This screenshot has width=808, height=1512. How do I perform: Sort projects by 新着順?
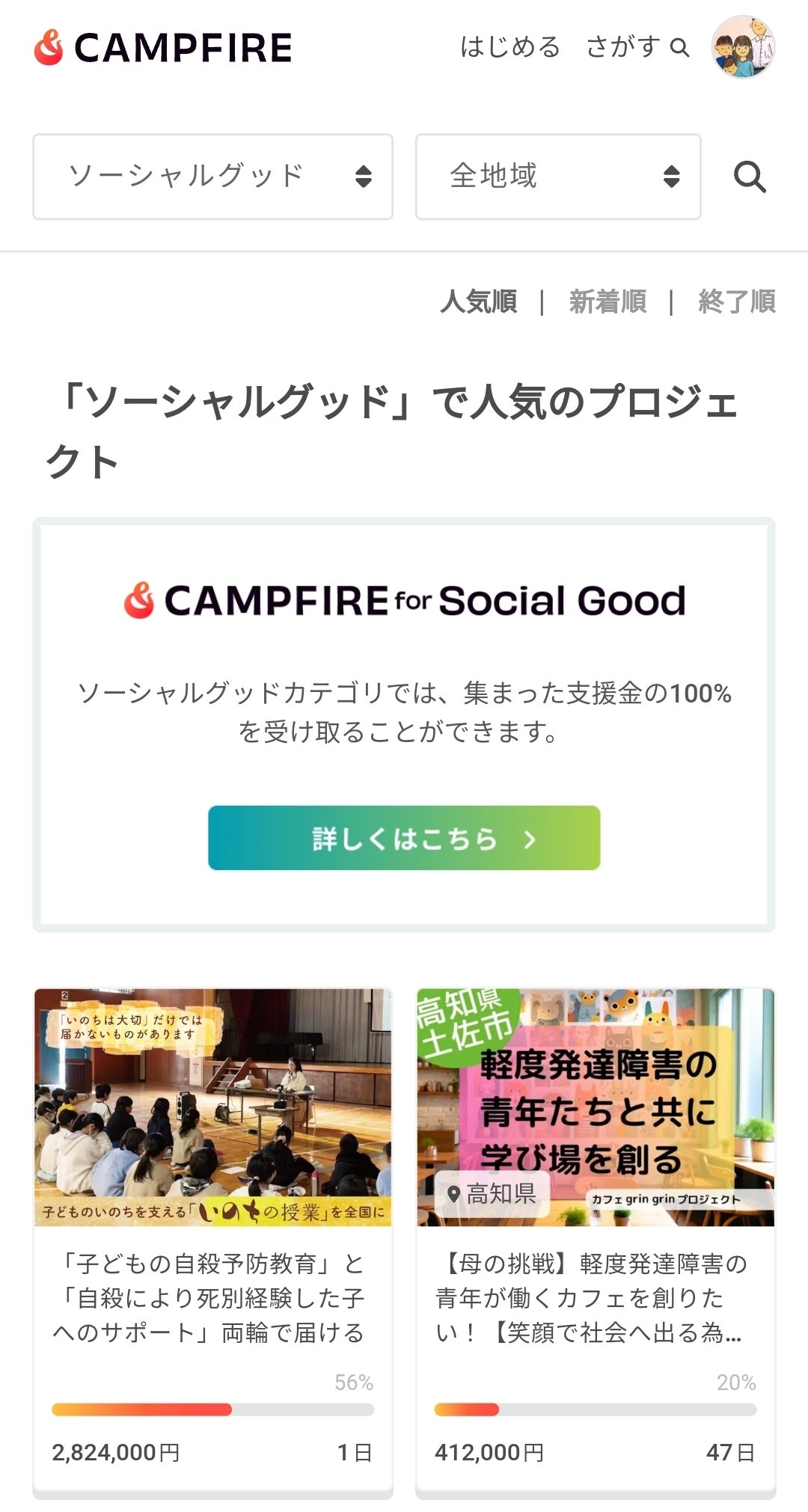coord(607,302)
